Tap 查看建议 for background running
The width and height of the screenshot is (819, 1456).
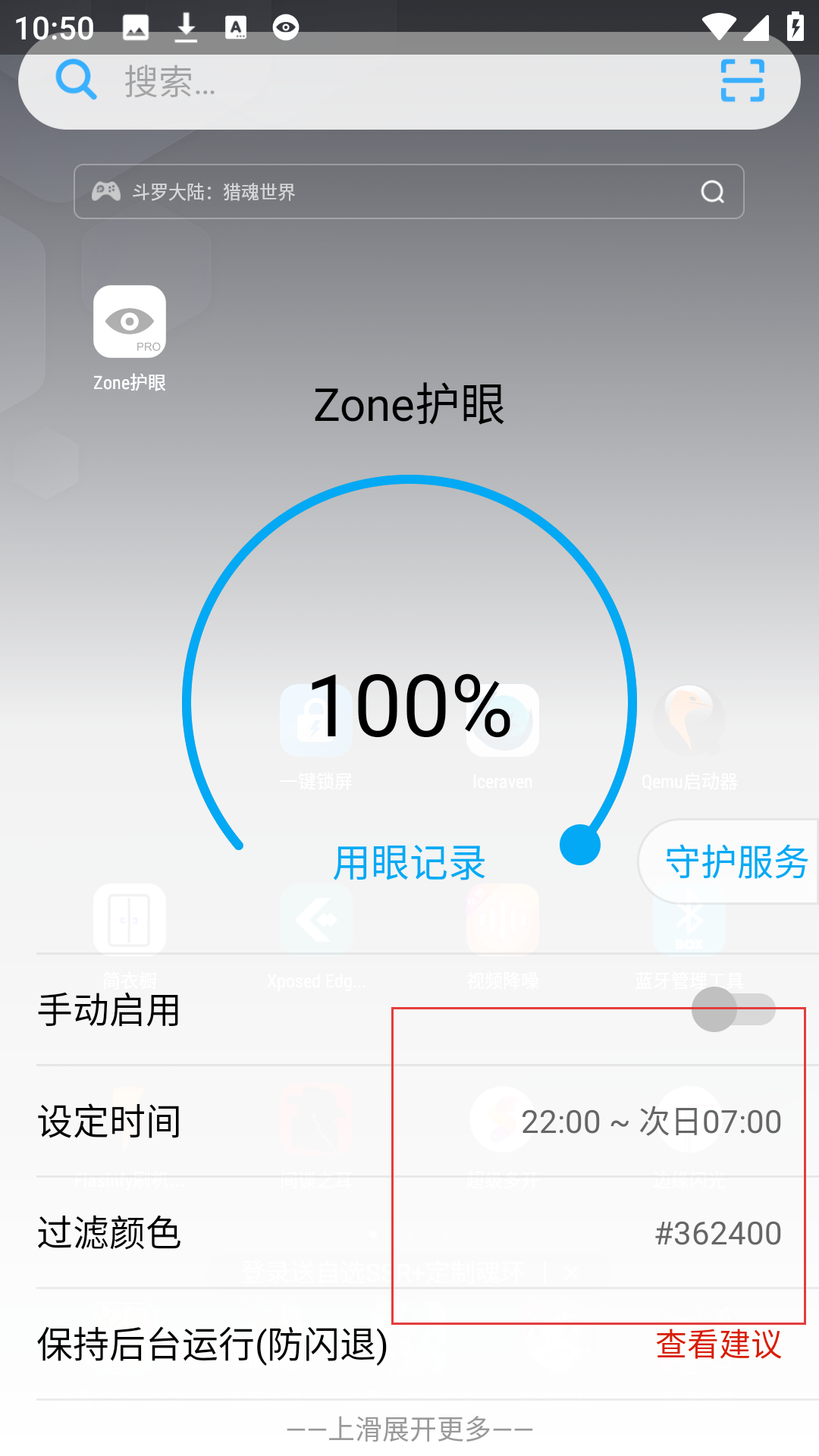(x=717, y=1345)
